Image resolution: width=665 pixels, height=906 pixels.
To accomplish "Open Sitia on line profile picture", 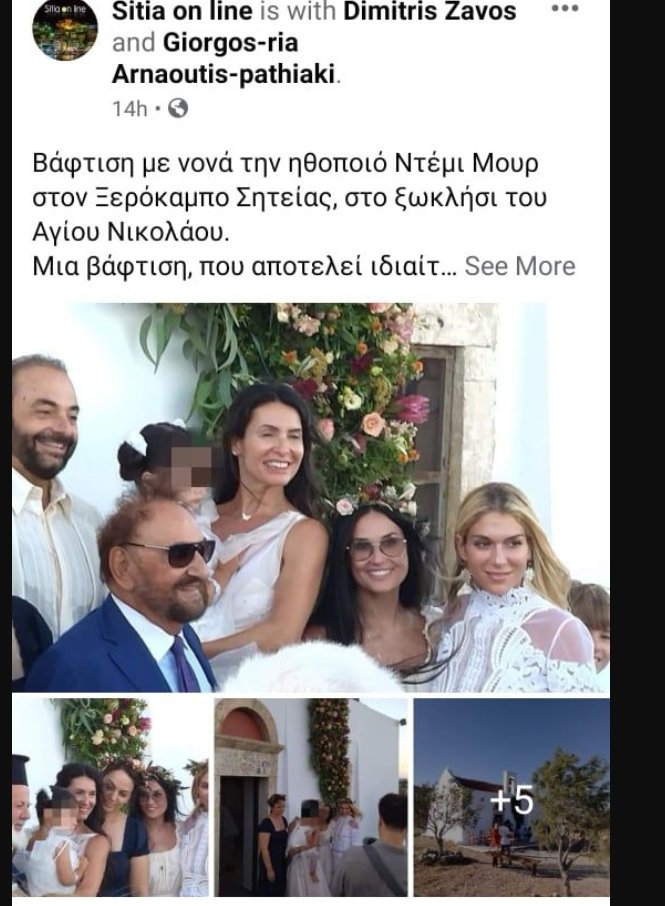I will 64,32.
